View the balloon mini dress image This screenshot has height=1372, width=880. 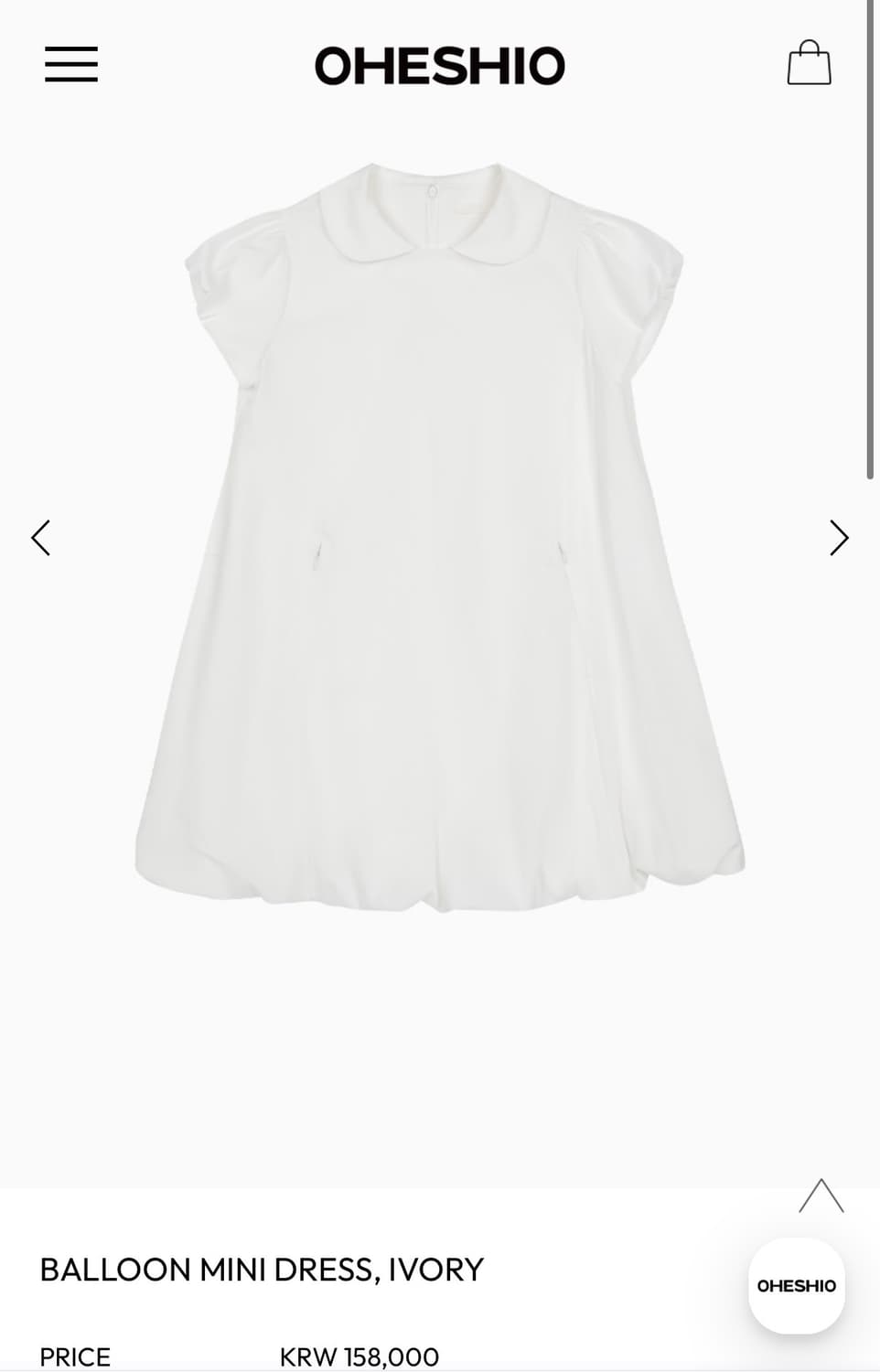pyautogui.click(x=439, y=538)
